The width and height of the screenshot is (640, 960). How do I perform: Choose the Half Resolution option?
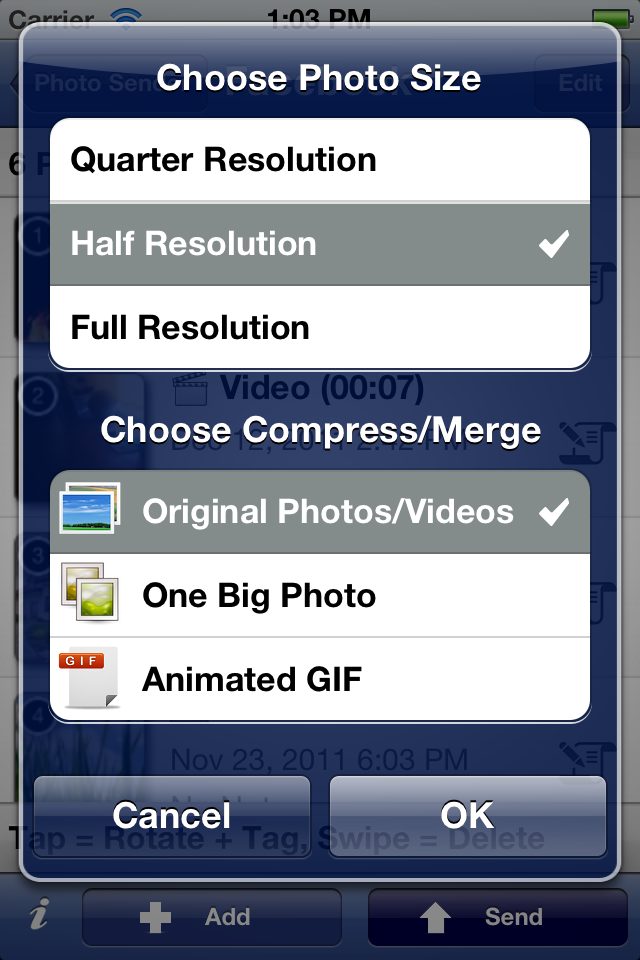[320, 244]
